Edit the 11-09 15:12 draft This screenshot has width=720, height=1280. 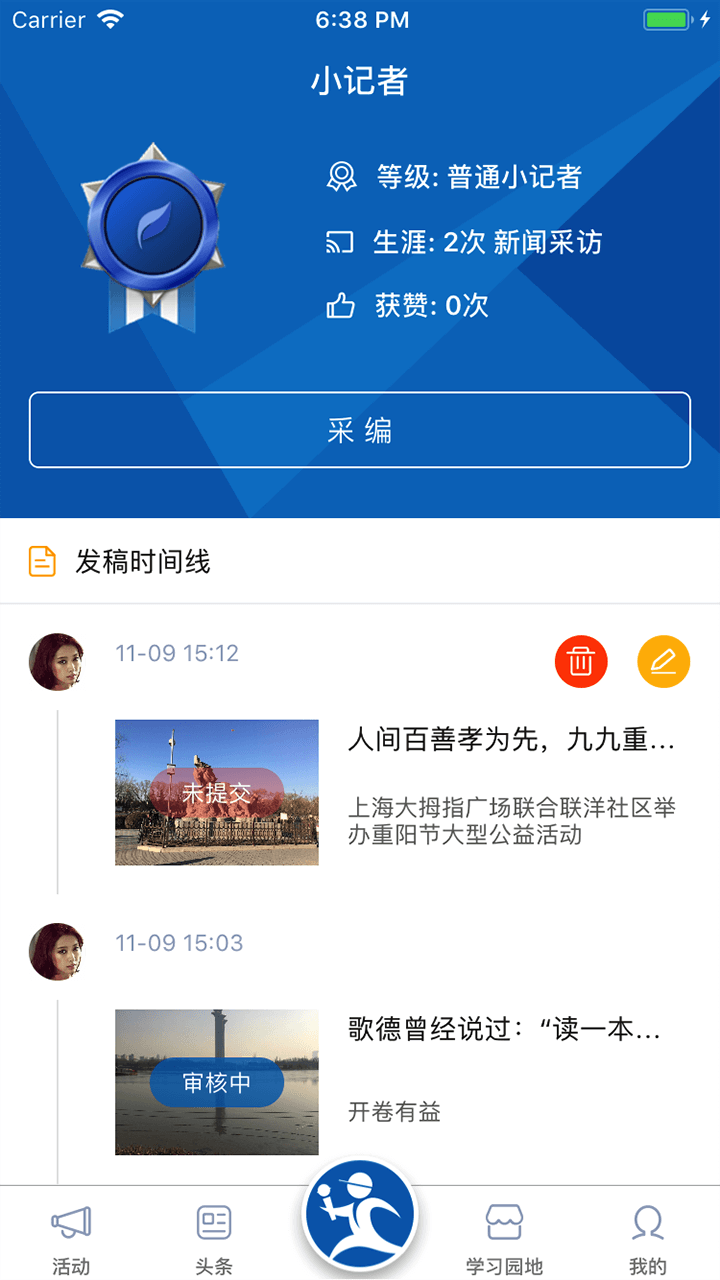click(x=664, y=662)
